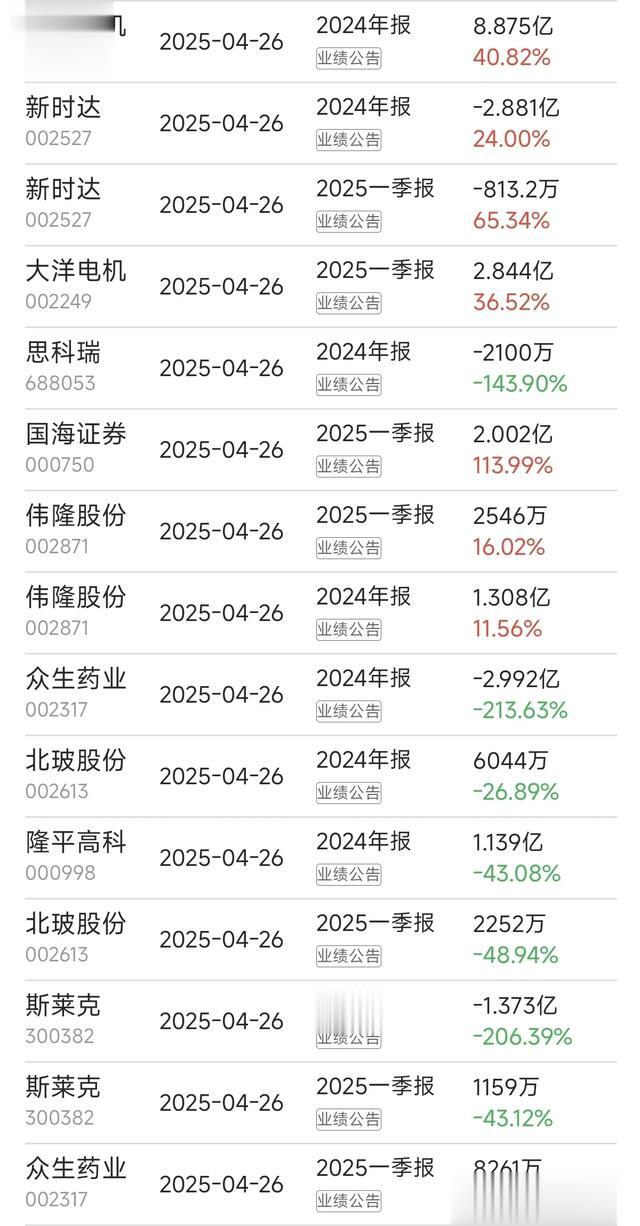Image resolution: width=640 pixels, height=1226 pixels.
Task: View 北玻股份 2024年报 row
Action: coord(320,777)
